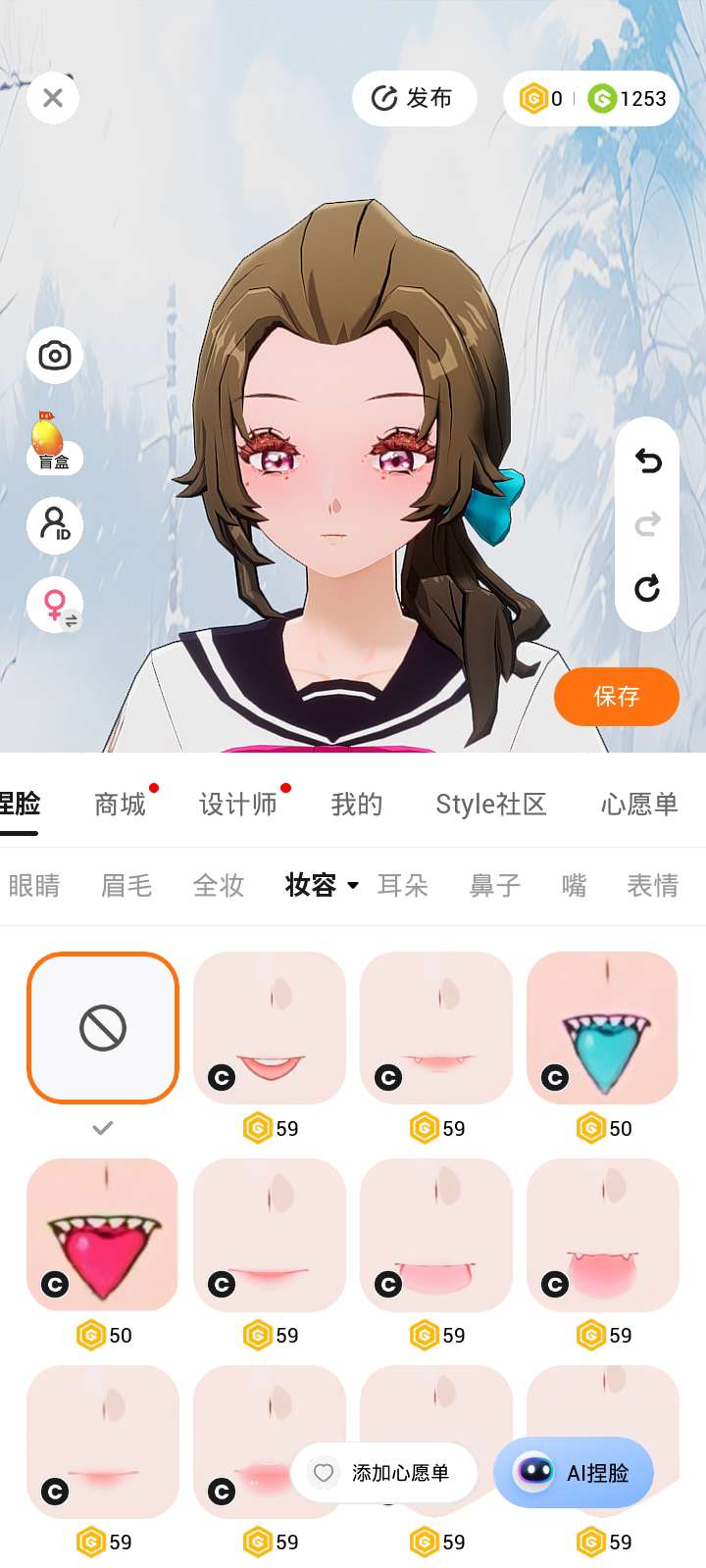Select the 眼睛 category
The height and width of the screenshot is (1568, 706).
34,886
